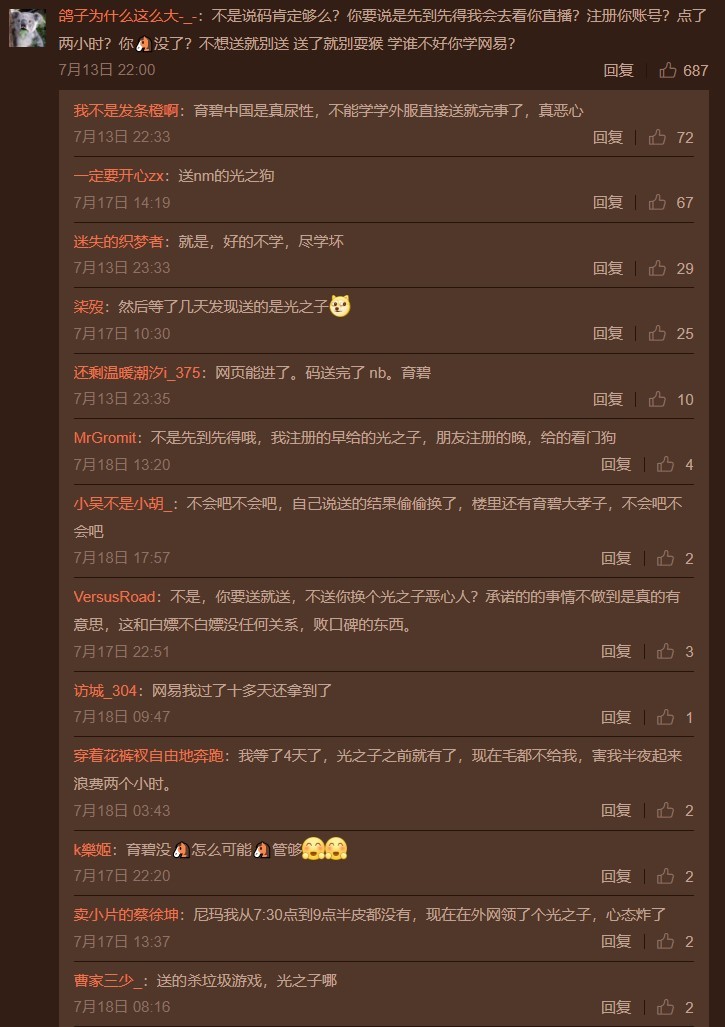Reply to 还剩温暖潮汐i_375's comment
The height and width of the screenshot is (1027, 725).
coord(607,399)
